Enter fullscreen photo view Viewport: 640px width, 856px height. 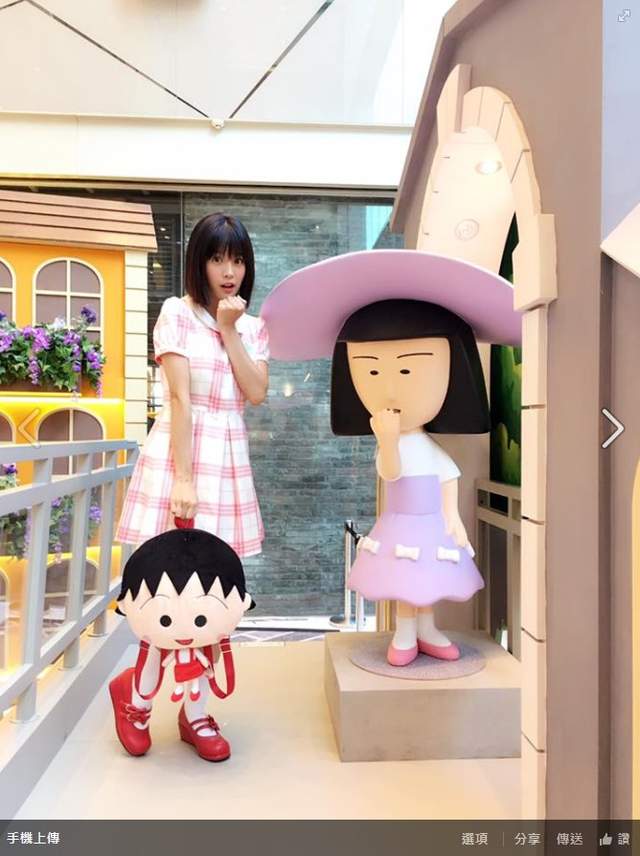[x=624, y=15]
